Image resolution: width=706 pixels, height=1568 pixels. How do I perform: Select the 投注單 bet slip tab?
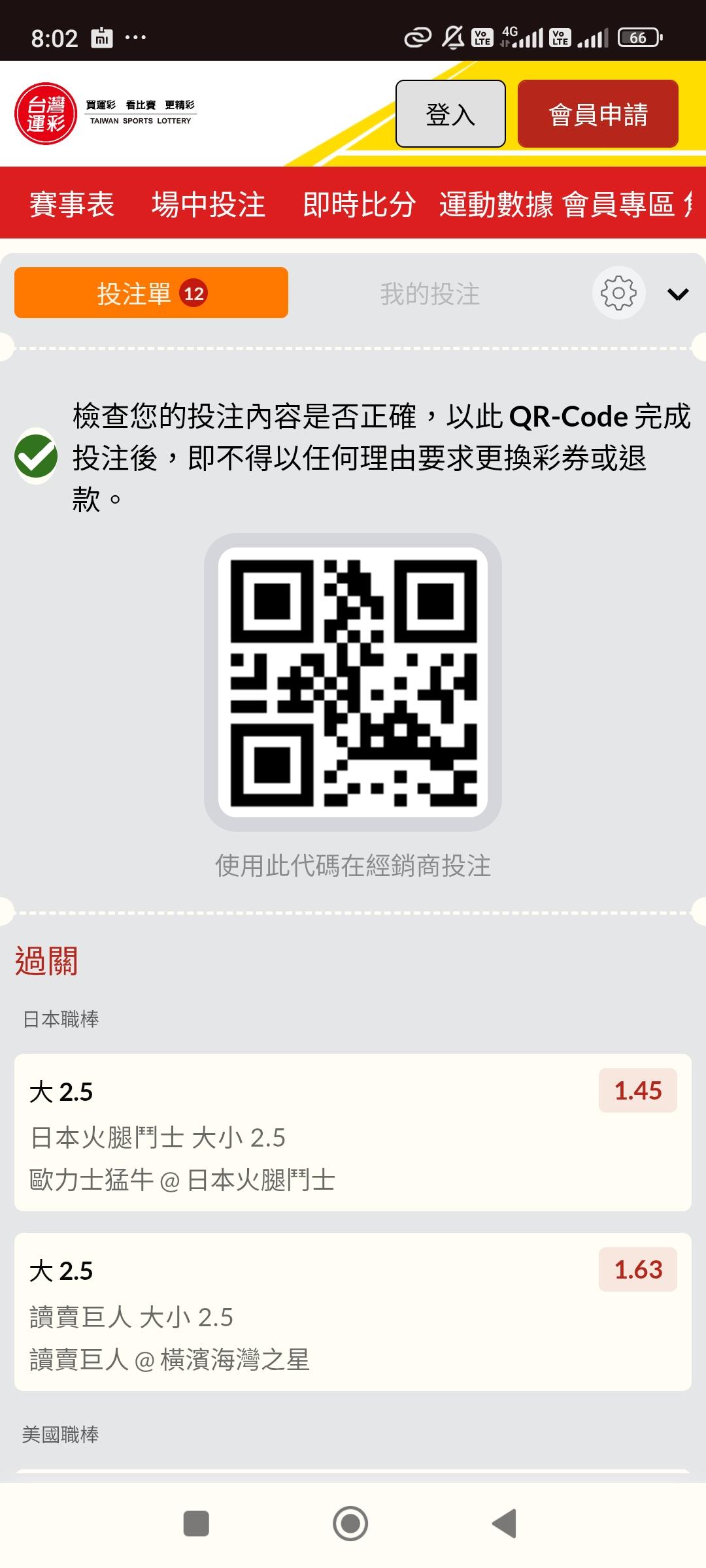click(x=151, y=293)
